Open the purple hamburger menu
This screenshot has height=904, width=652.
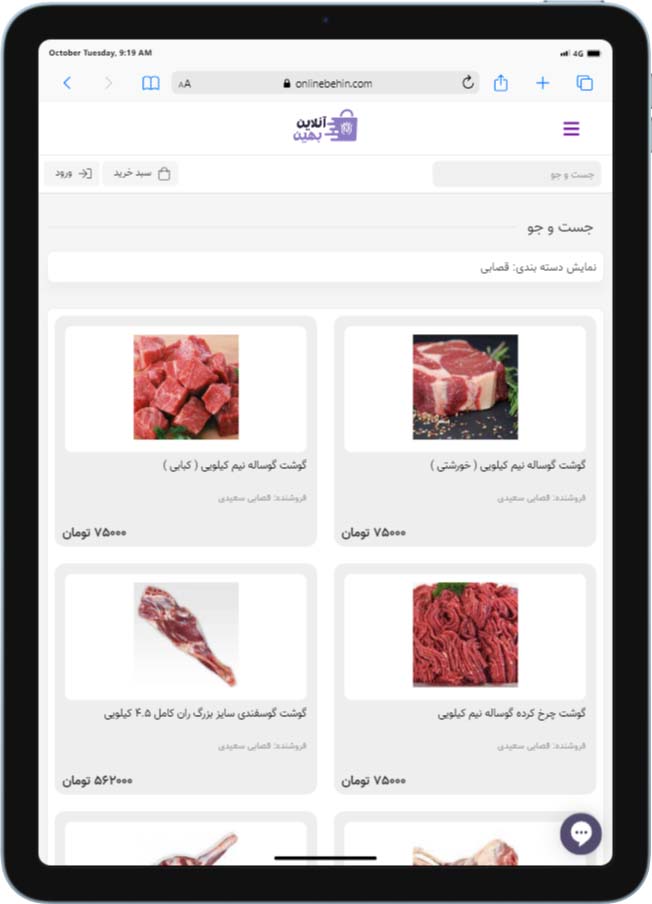[571, 128]
